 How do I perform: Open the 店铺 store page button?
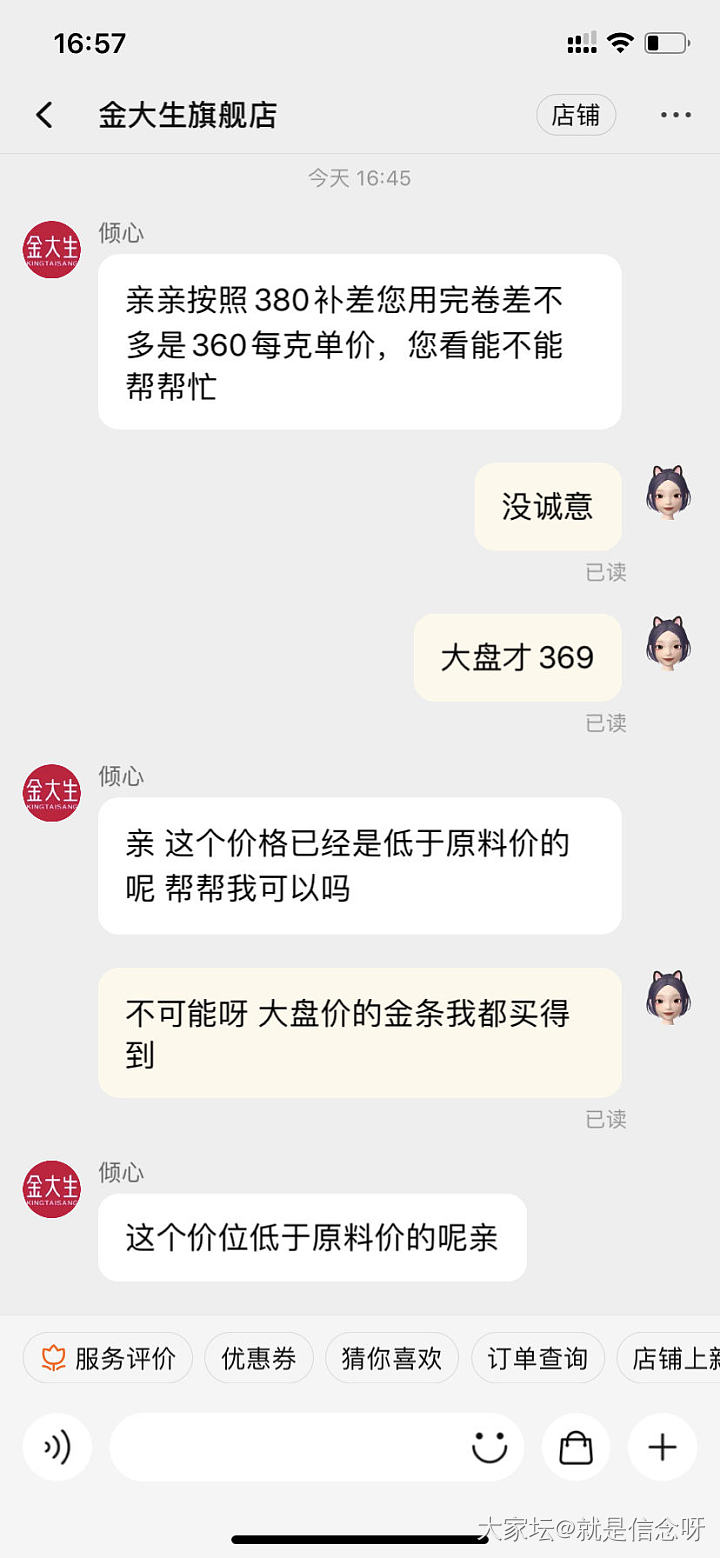576,115
